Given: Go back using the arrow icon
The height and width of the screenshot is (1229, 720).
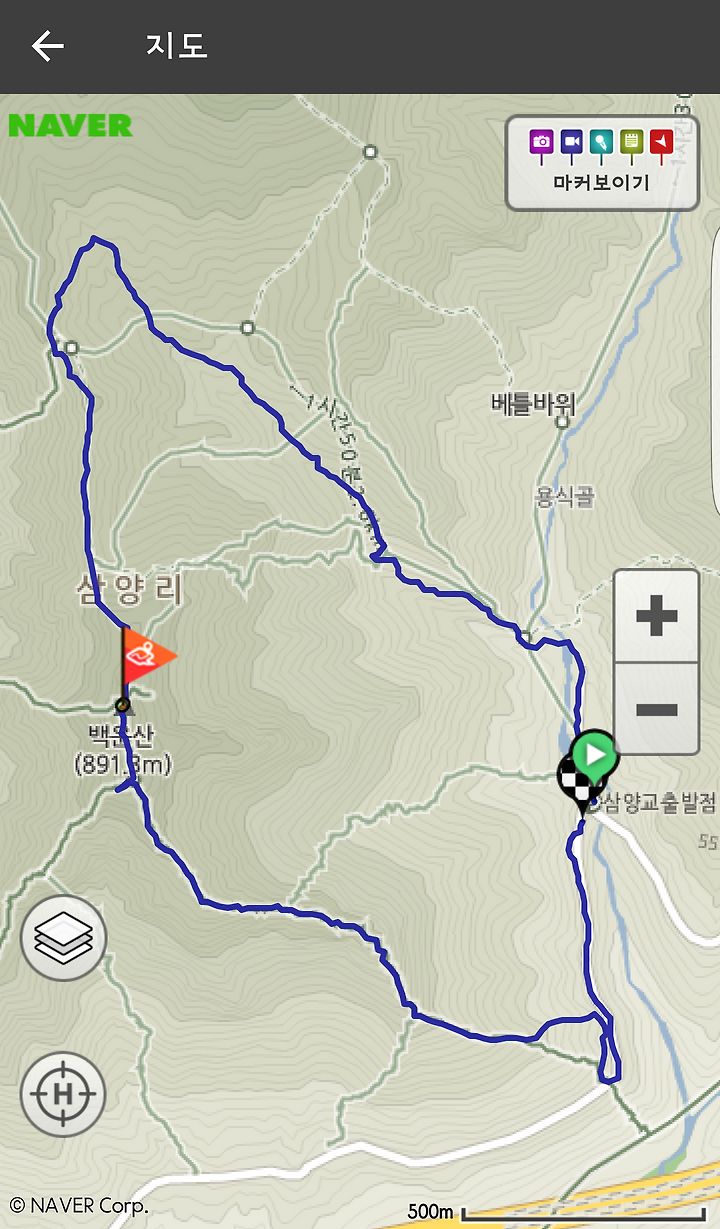Looking at the screenshot, I should click(x=47, y=46).
